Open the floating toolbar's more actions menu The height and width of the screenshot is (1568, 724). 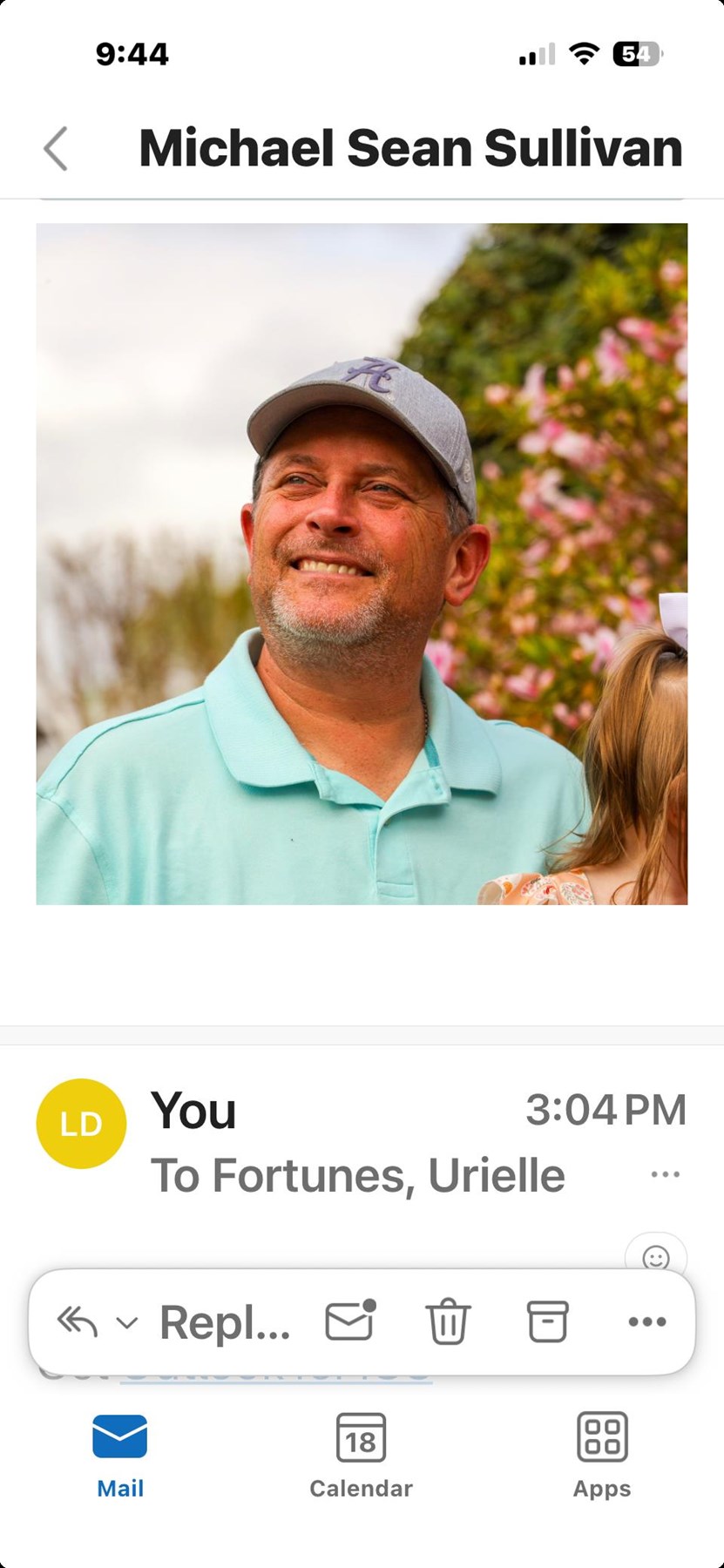[x=647, y=1321]
